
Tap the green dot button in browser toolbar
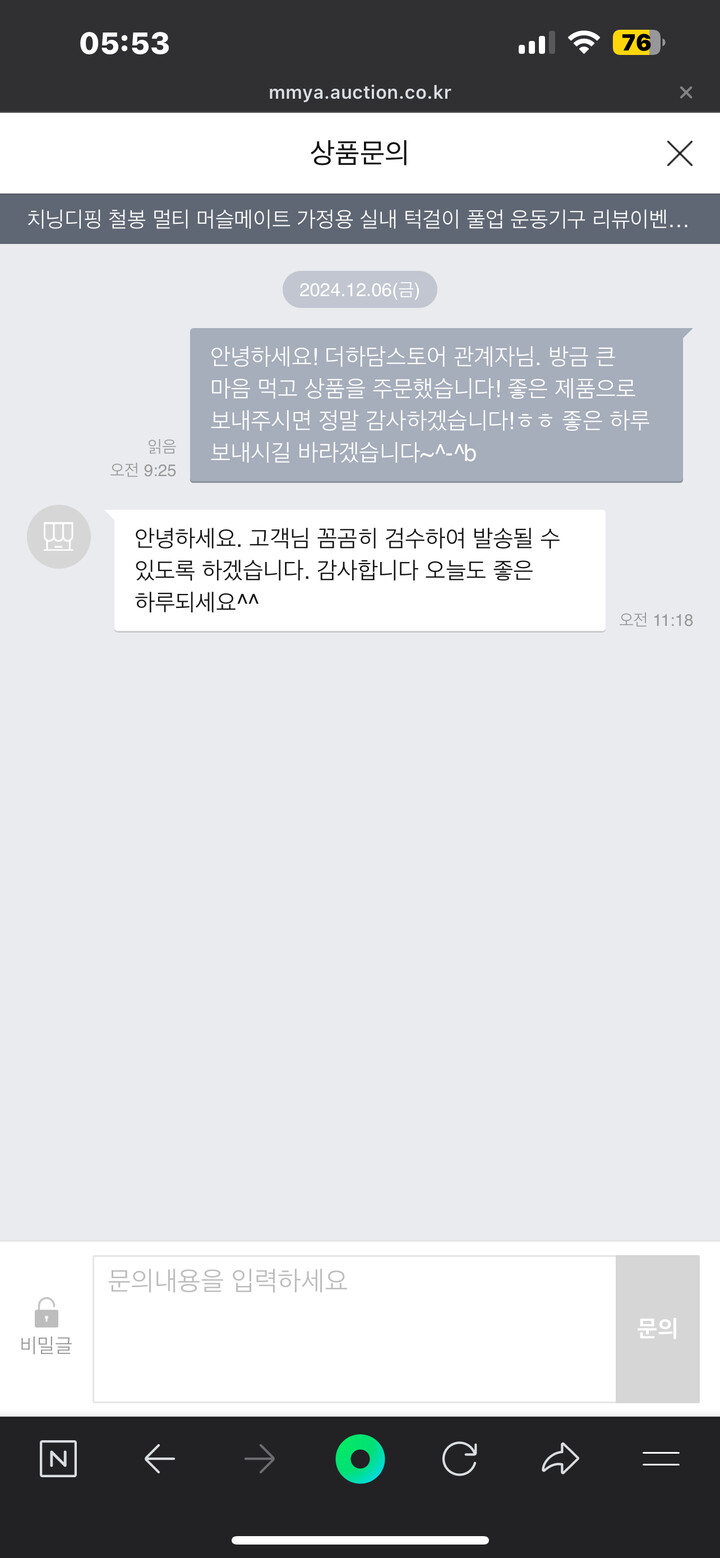coord(360,1458)
